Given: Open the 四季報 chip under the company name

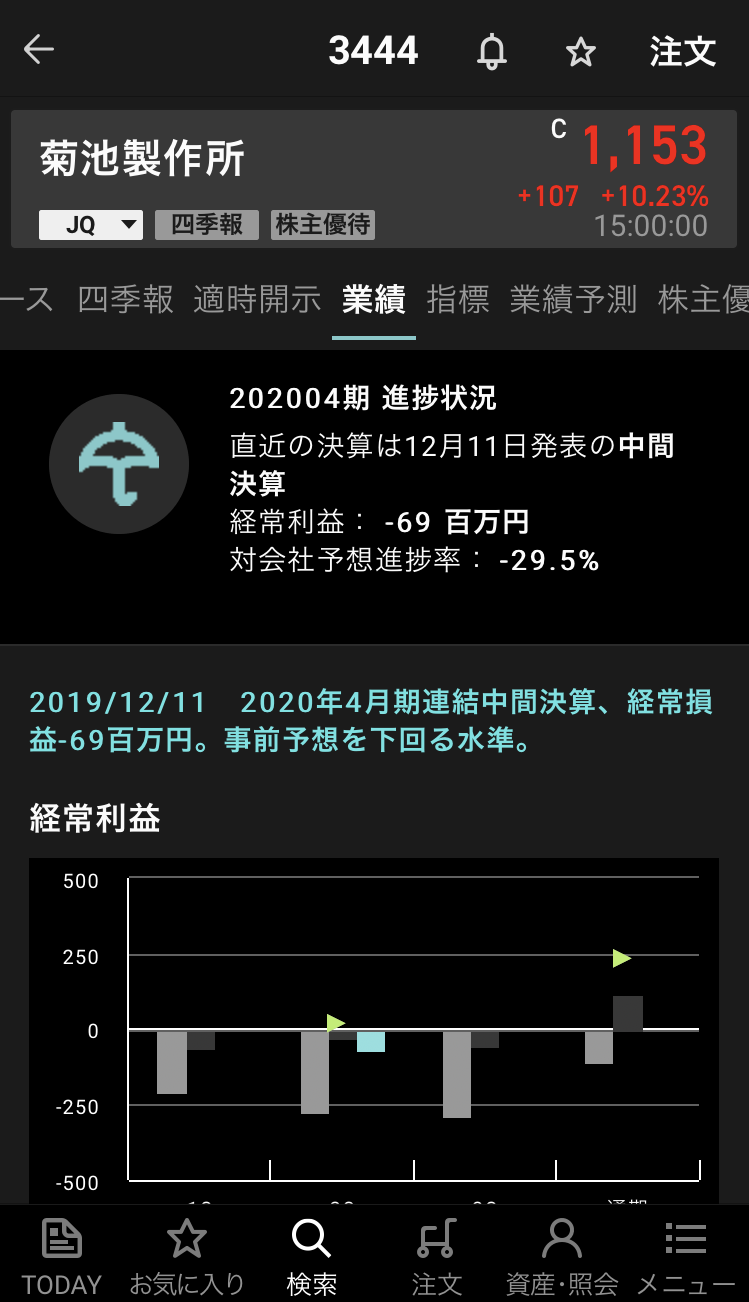Looking at the screenshot, I should pyautogui.click(x=207, y=225).
